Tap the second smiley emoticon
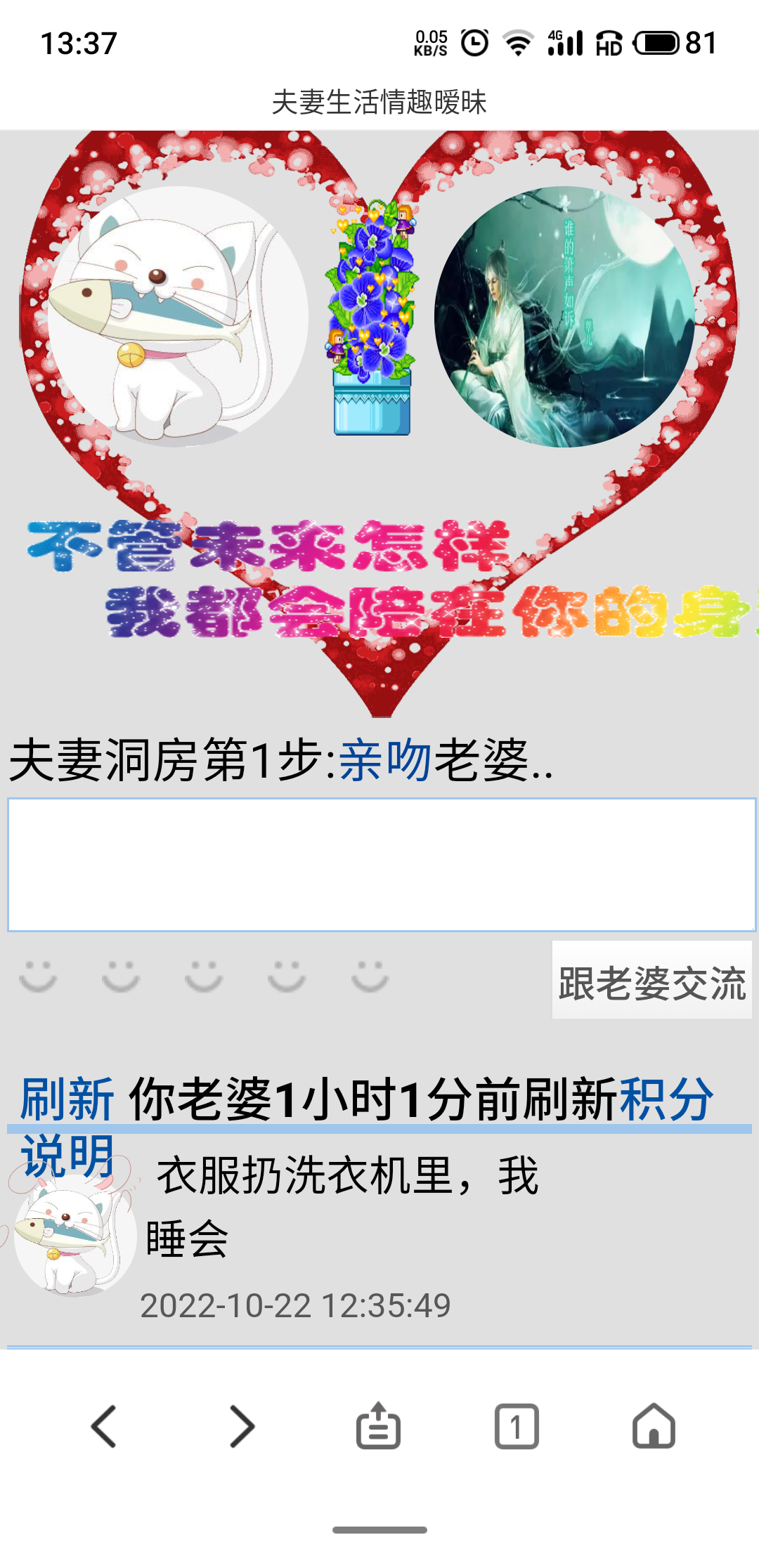Screen dimensions: 759x1568 (119, 976)
